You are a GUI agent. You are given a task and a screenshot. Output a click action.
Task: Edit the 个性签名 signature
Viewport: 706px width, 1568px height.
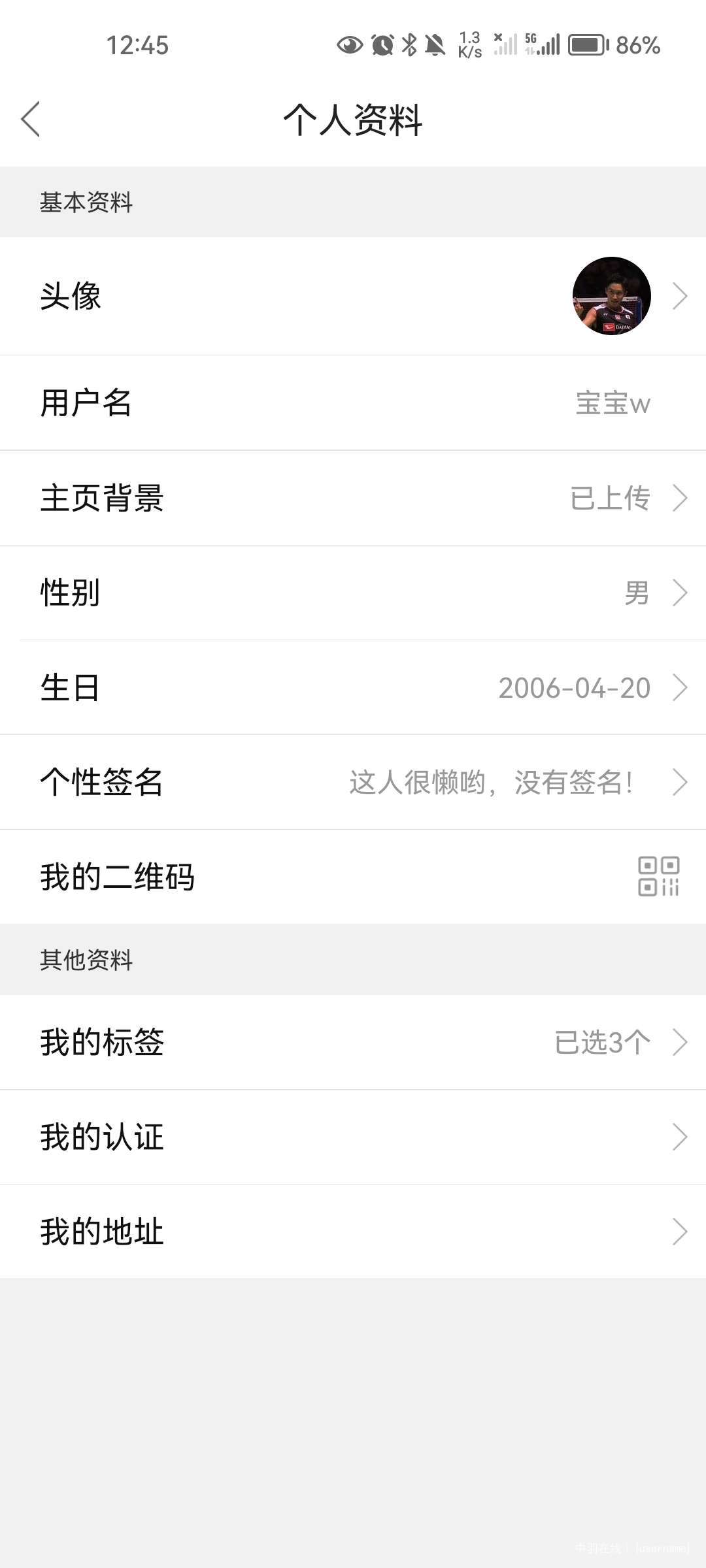(353, 782)
